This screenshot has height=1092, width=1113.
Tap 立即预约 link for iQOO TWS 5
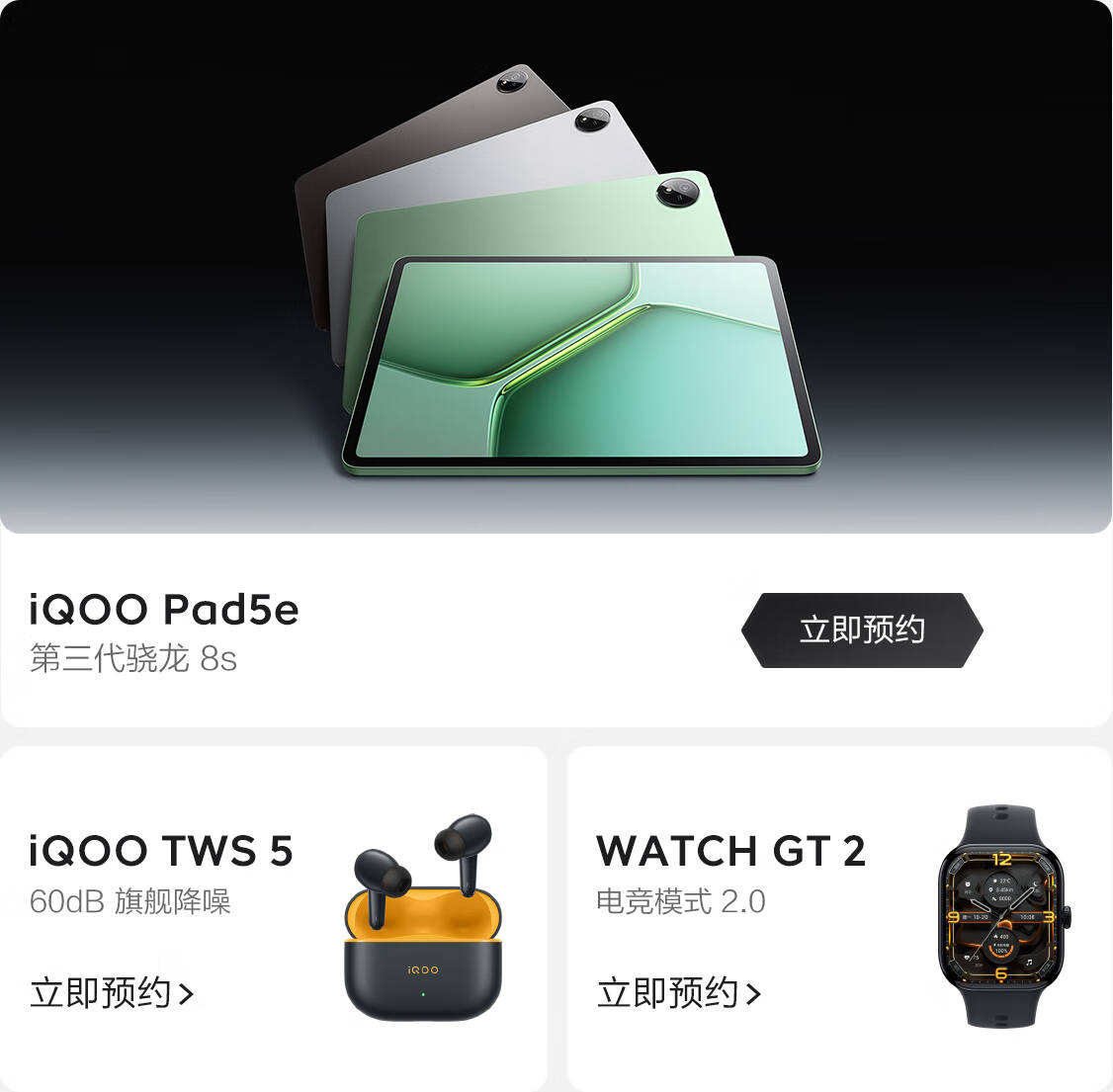[x=112, y=992]
